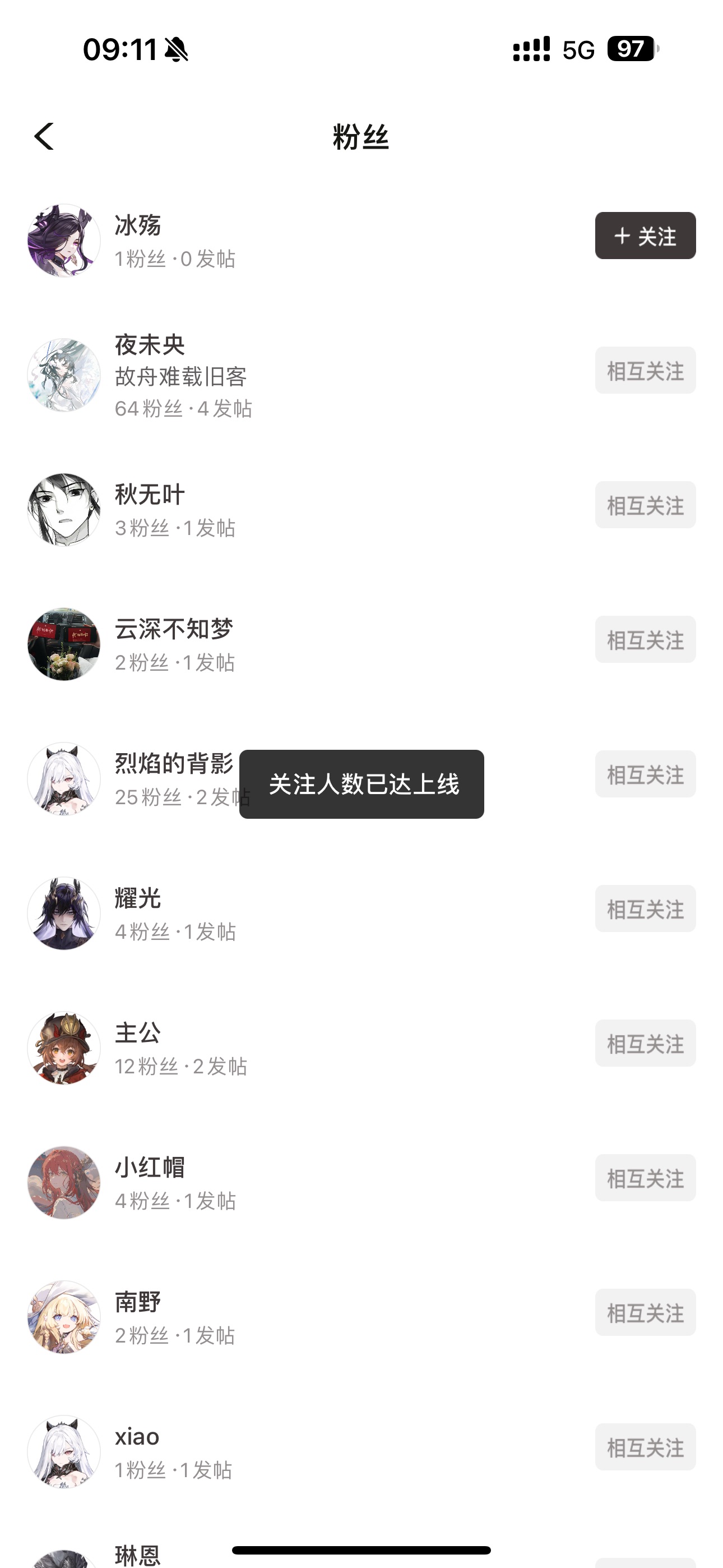Tap 相互关注 button beside 小红帽

click(645, 1178)
